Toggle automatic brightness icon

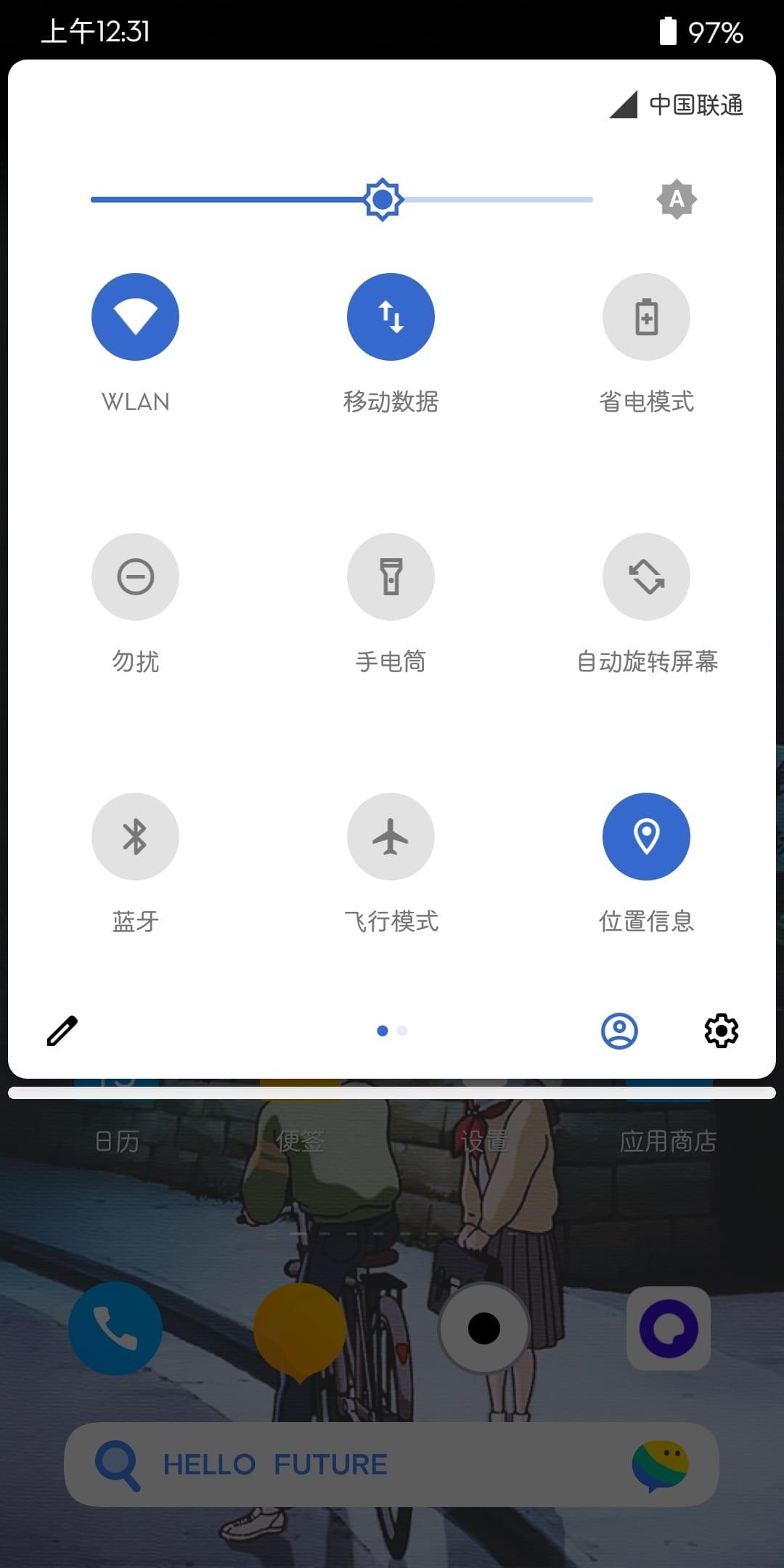(677, 199)
